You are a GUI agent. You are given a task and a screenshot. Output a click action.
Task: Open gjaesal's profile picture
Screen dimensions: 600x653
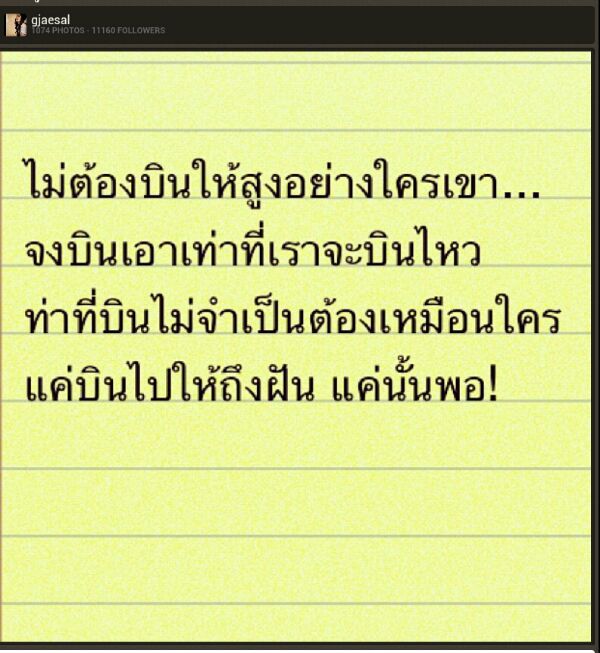15,25
